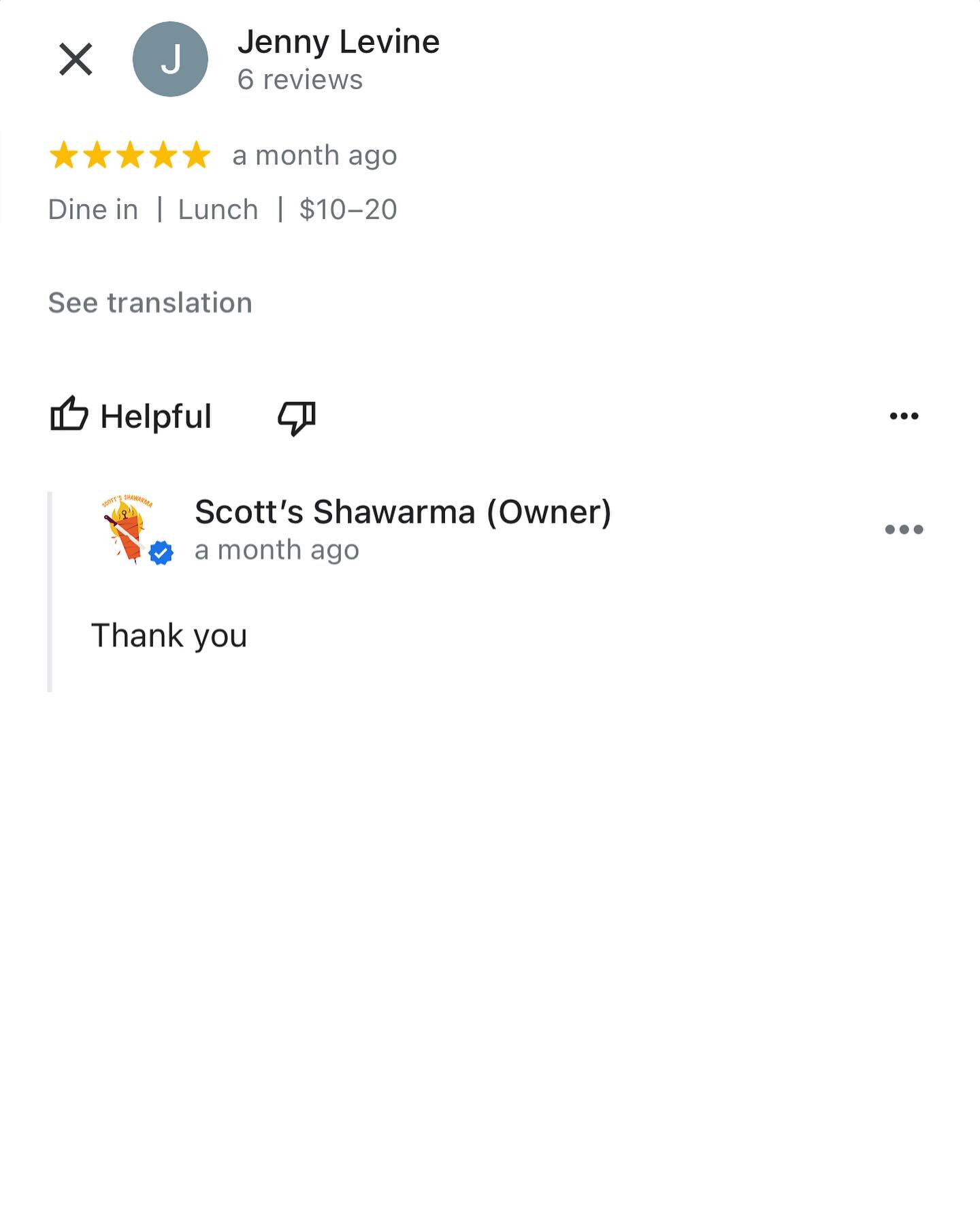Open more options for the owner's reply
This screenshot has width=980, height=1224.
[904, 529]
